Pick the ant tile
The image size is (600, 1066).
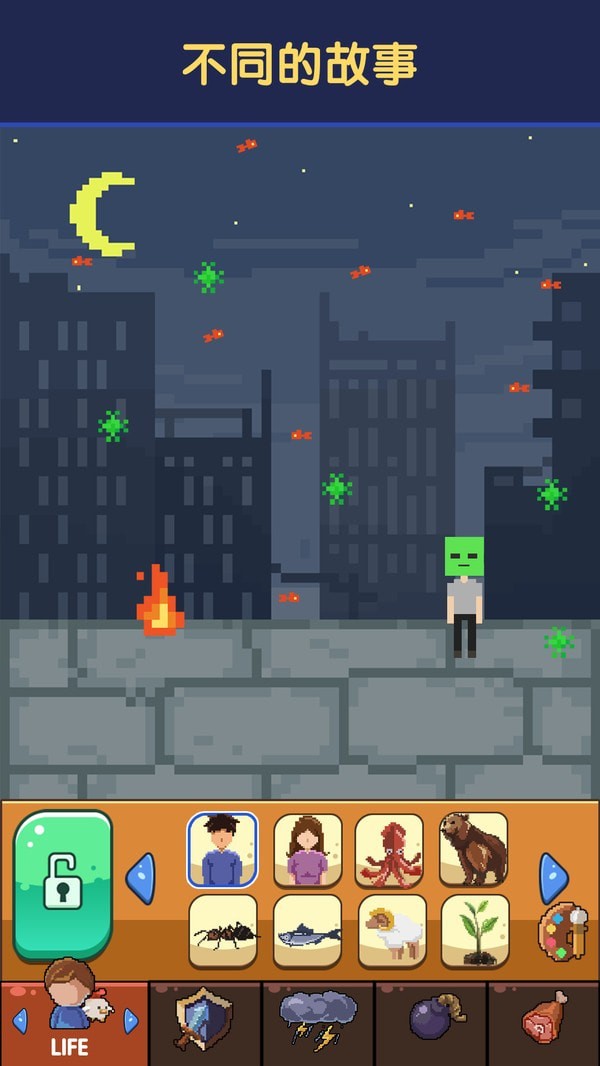(x=222, y=931)
